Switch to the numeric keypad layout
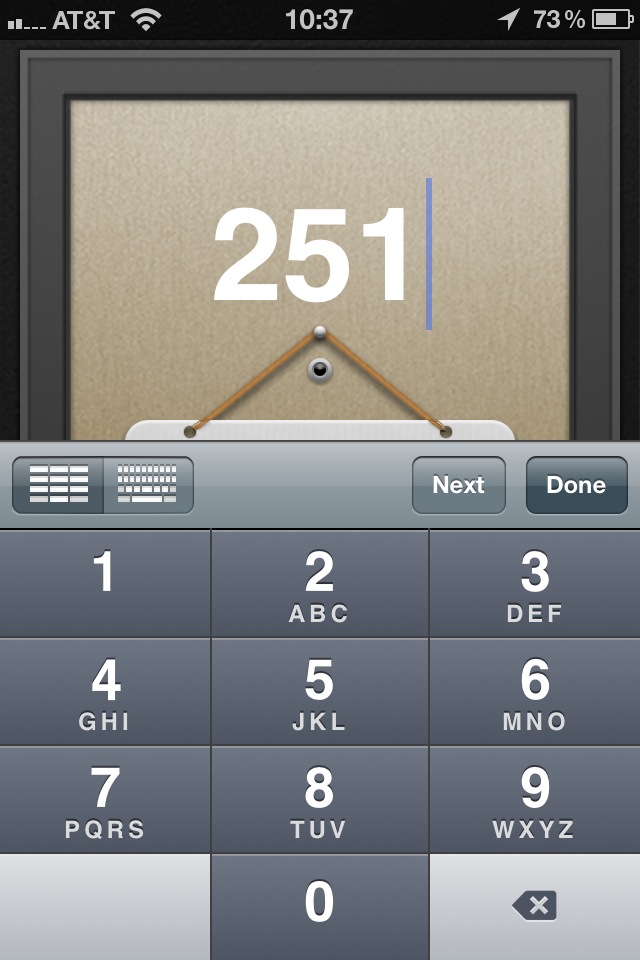The height and width of the screenshot is (960, 640). tap(58, 485)
